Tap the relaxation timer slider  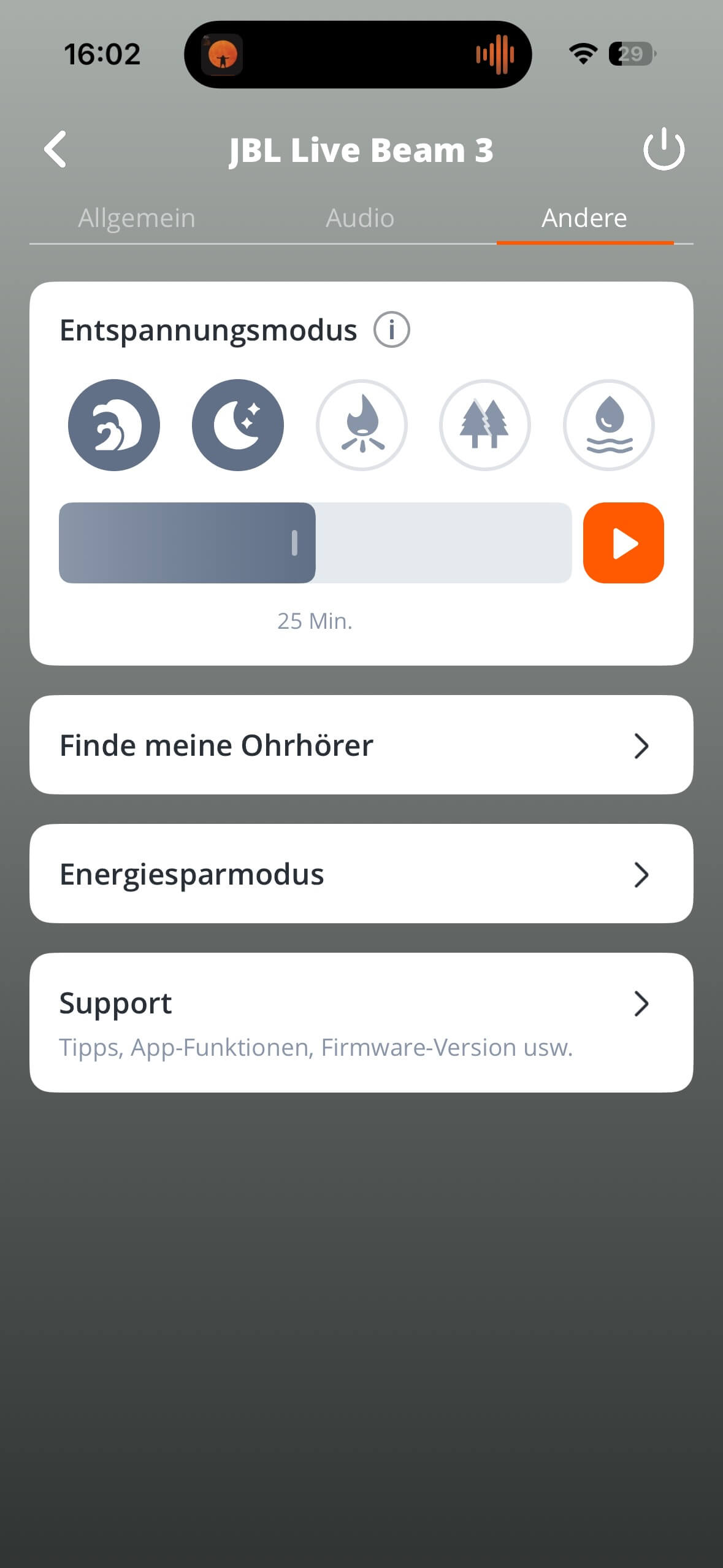(x=315, y=543)
